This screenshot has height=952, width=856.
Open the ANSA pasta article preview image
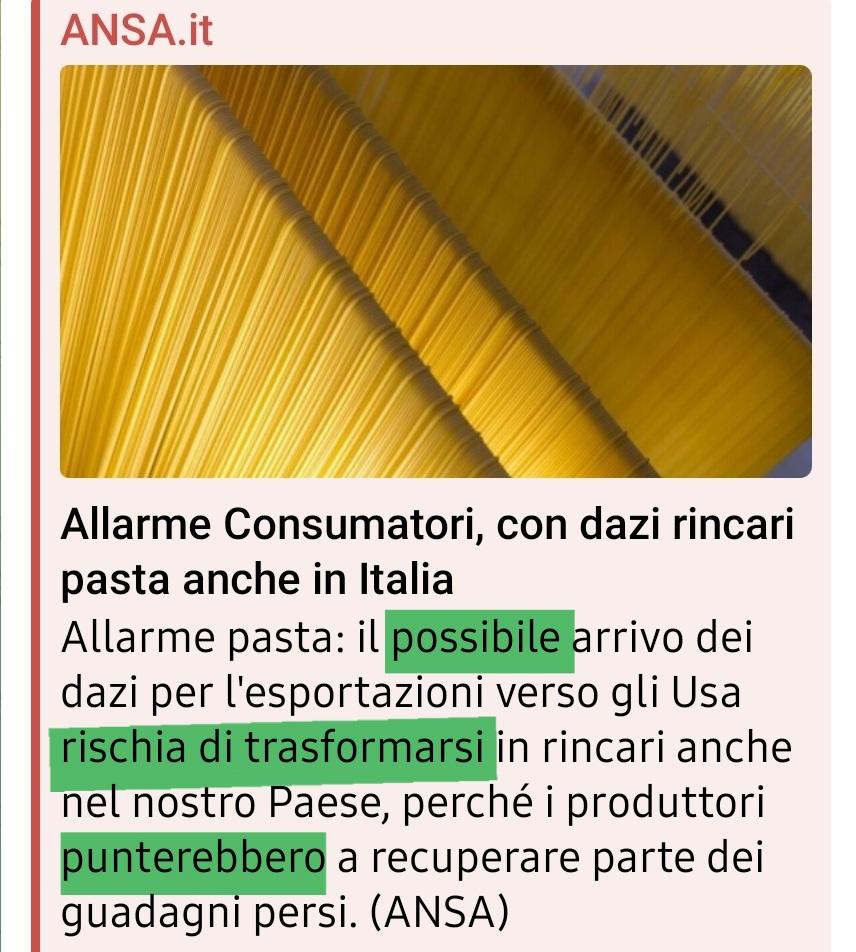pyautogui.click(x=435, y=271)
